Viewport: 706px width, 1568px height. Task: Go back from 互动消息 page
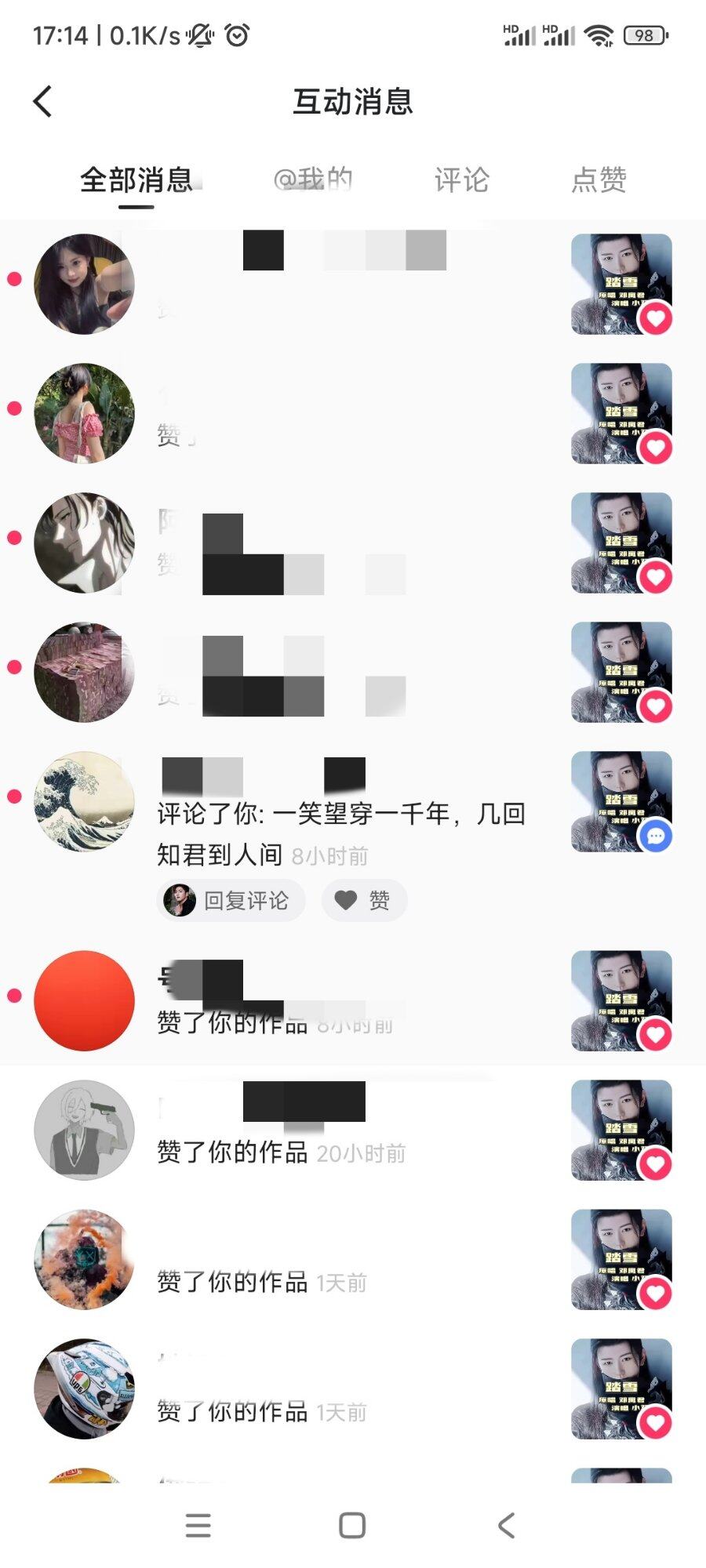coord(44,101)
